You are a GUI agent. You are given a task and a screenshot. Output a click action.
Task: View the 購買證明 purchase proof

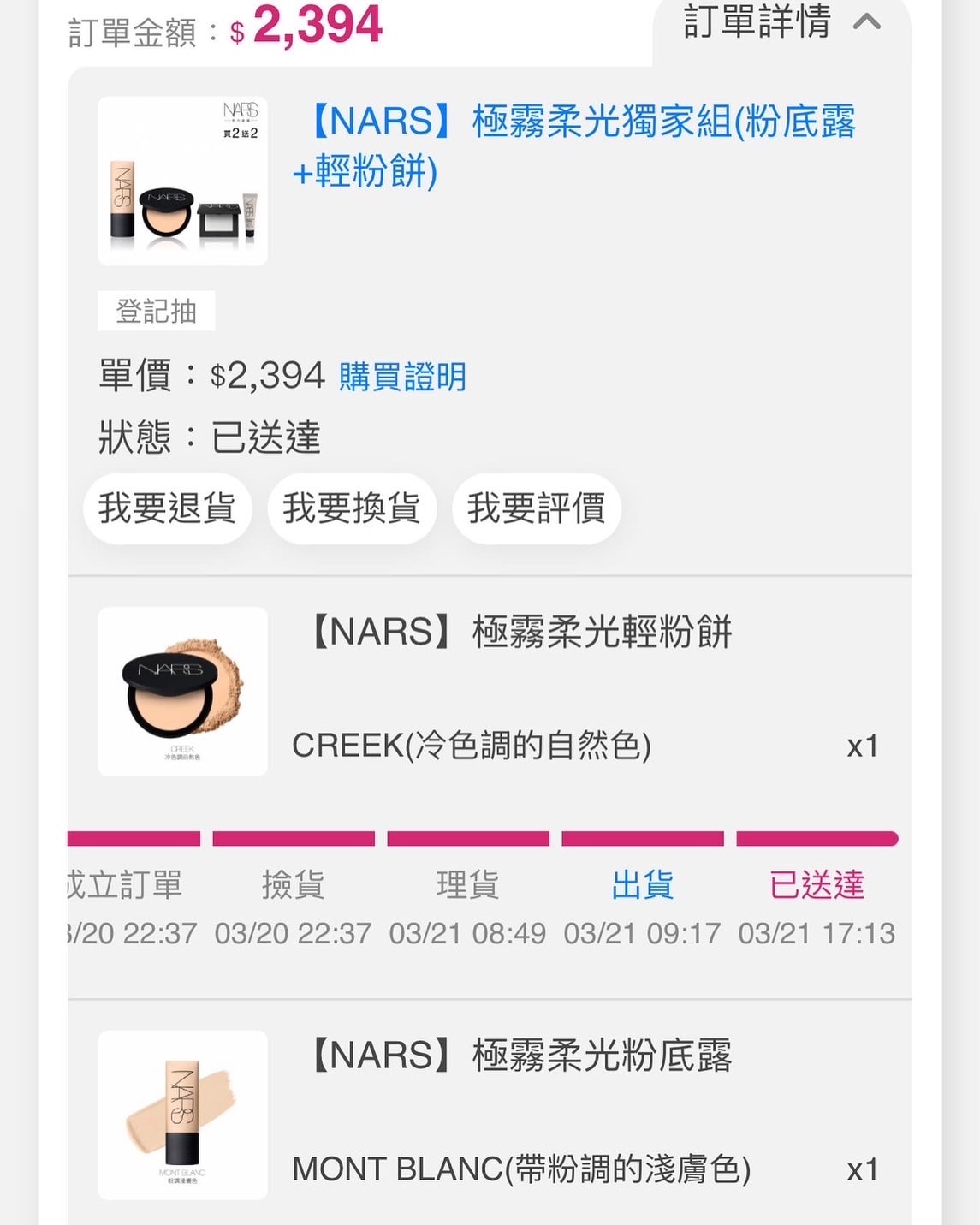pos(402,377)
